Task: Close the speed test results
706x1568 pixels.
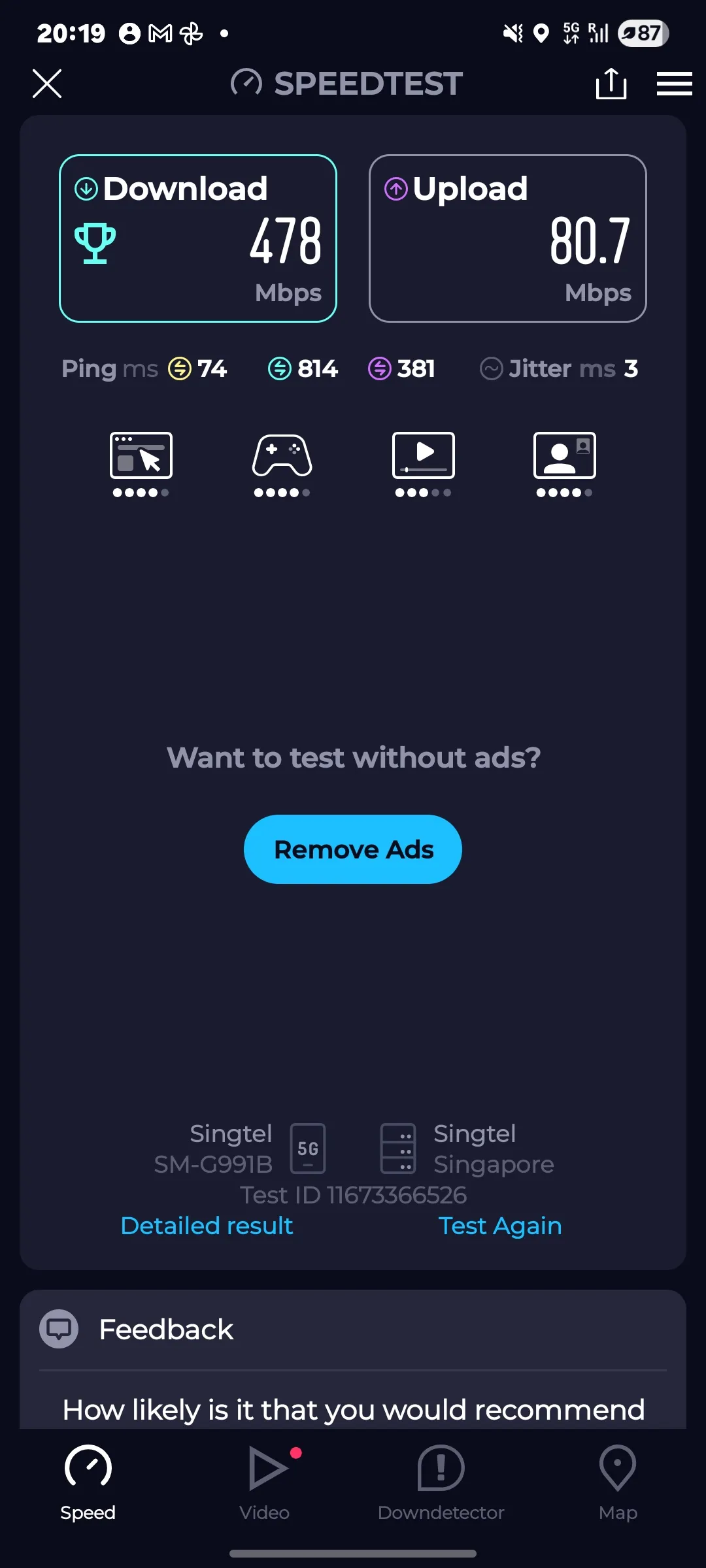Action: [47, 84]
